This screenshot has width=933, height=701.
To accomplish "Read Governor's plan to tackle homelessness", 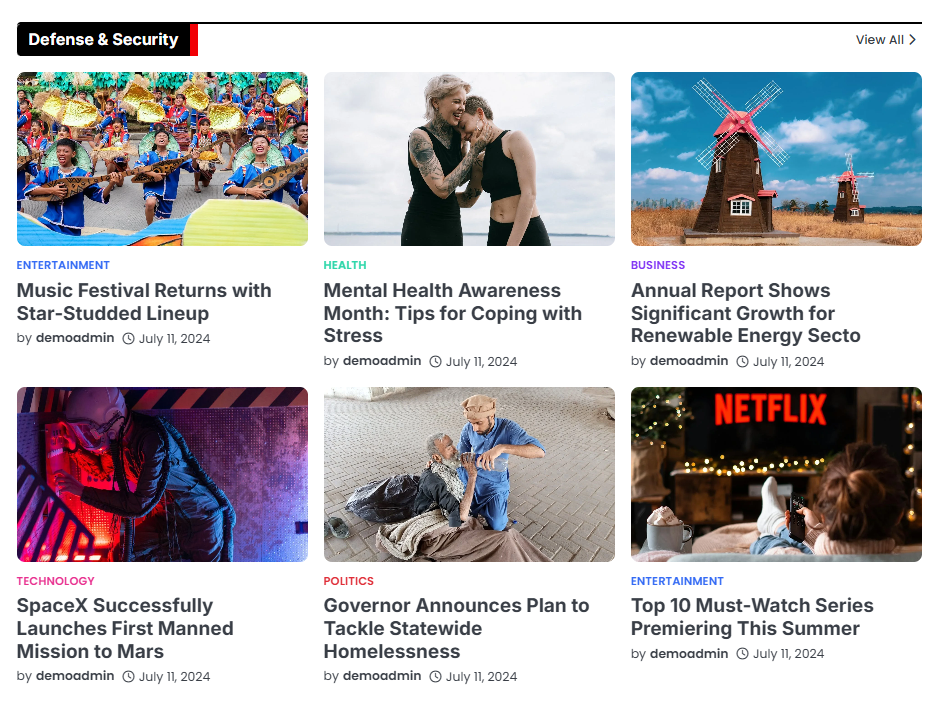I will tap(456, 628).
